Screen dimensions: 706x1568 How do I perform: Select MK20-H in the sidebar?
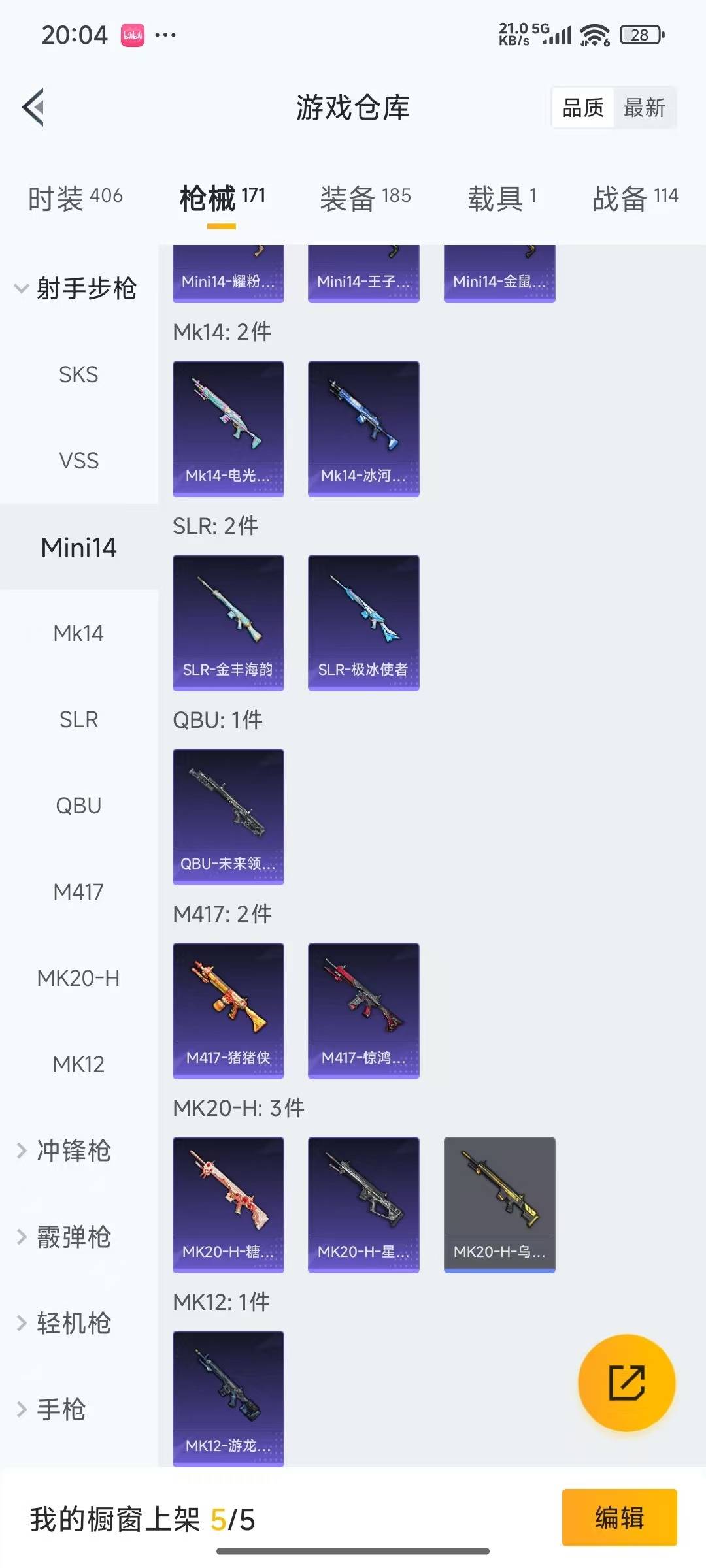click(78, 978)
